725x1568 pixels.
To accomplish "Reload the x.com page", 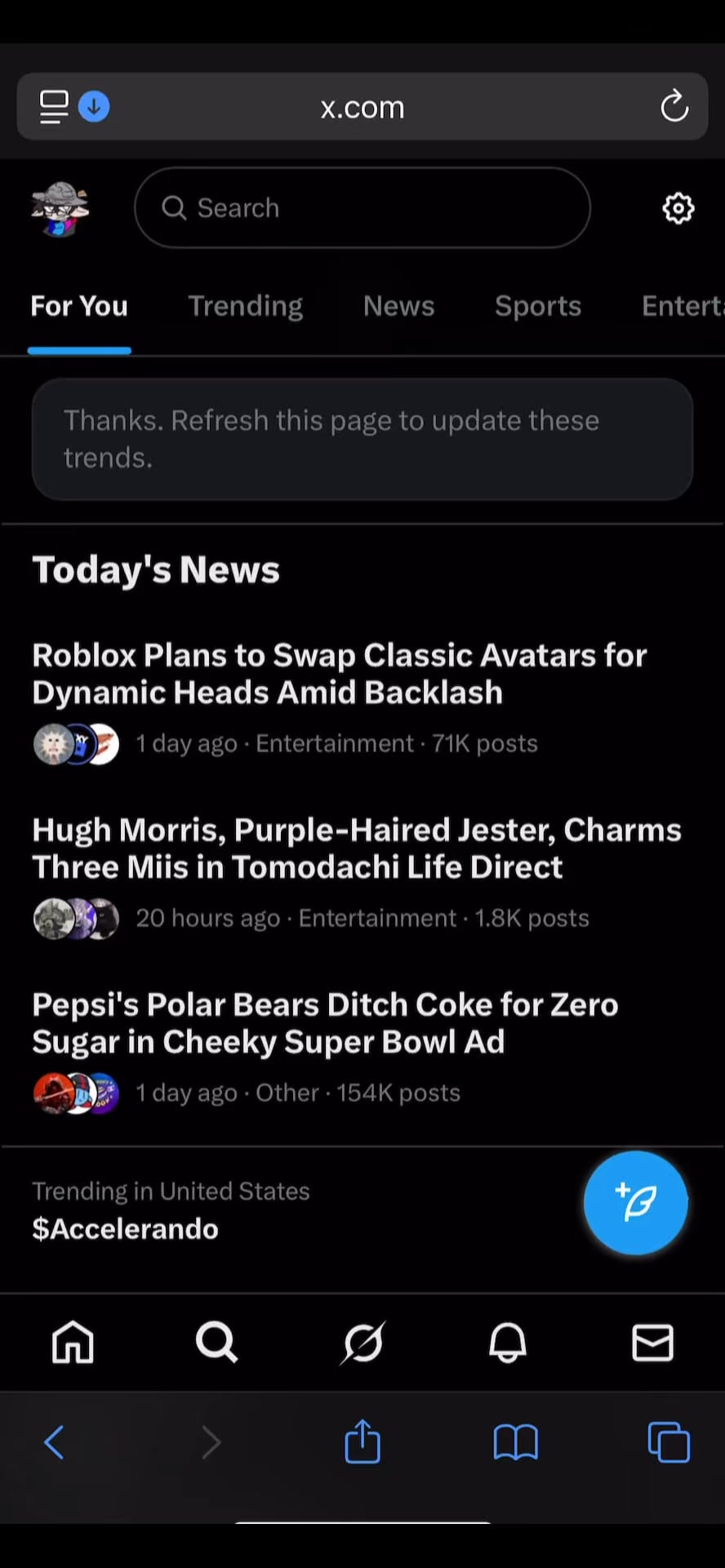I will (674, 106).
